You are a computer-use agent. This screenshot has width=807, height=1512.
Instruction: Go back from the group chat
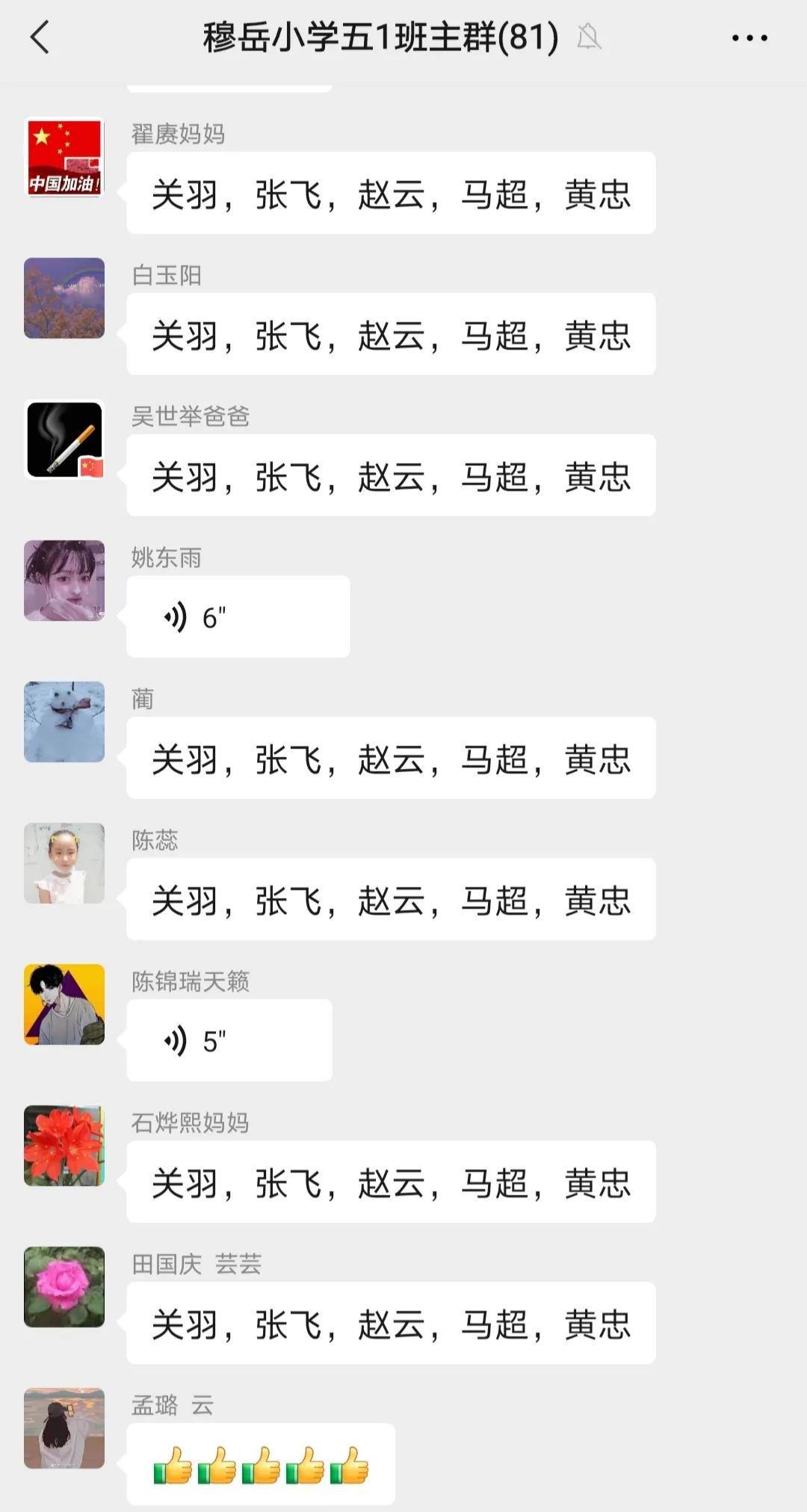point(40,37)
